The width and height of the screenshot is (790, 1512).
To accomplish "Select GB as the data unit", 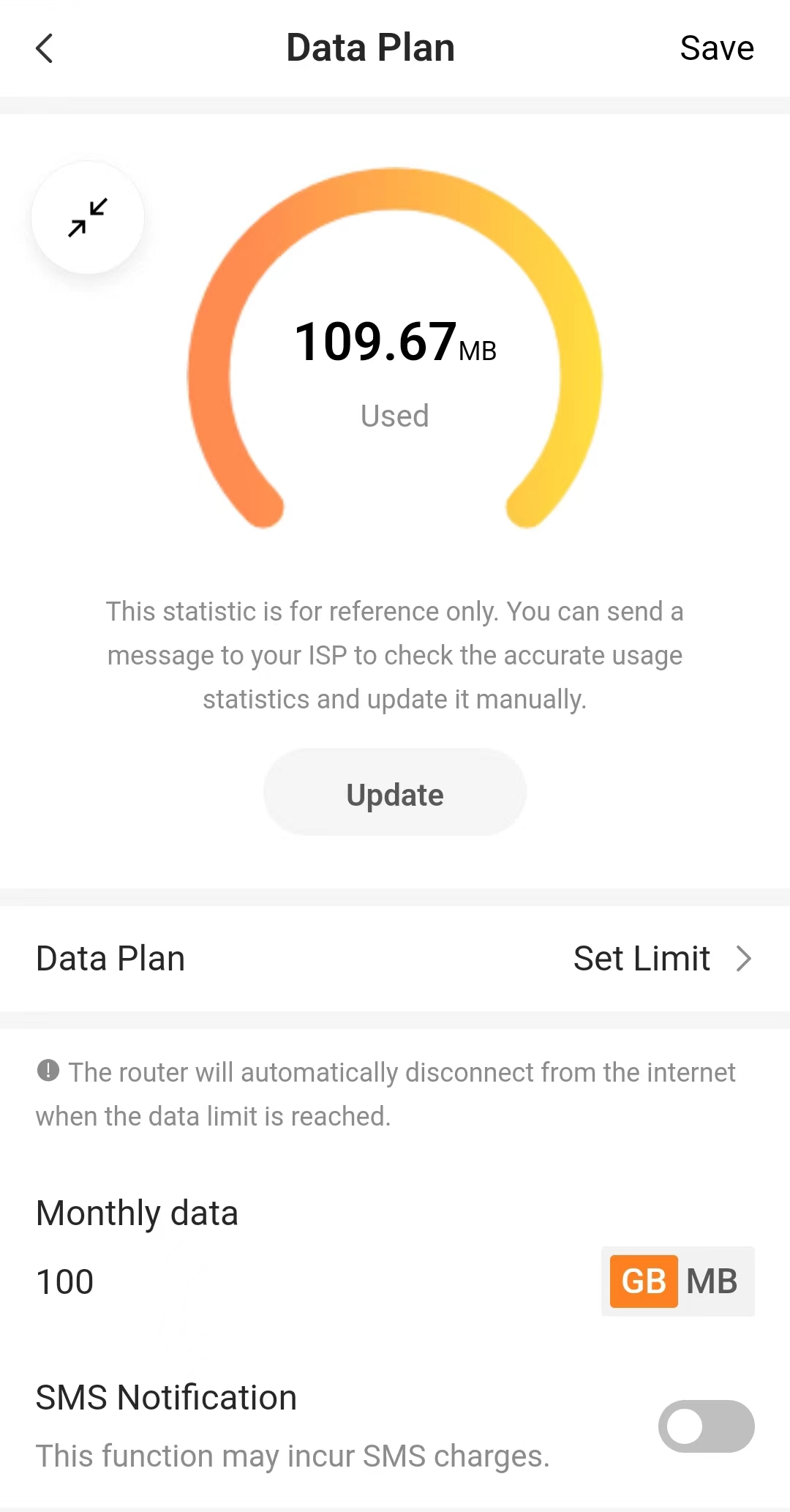I will pos(644,1281).
